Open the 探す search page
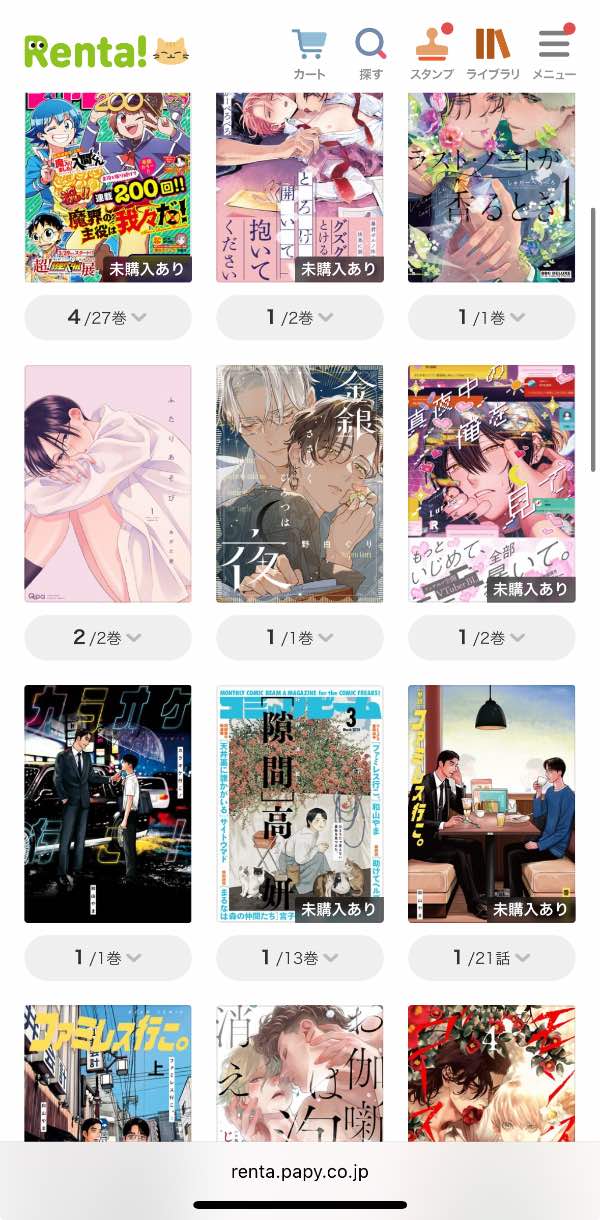The image size is (600, 1220). click(371, 52)
